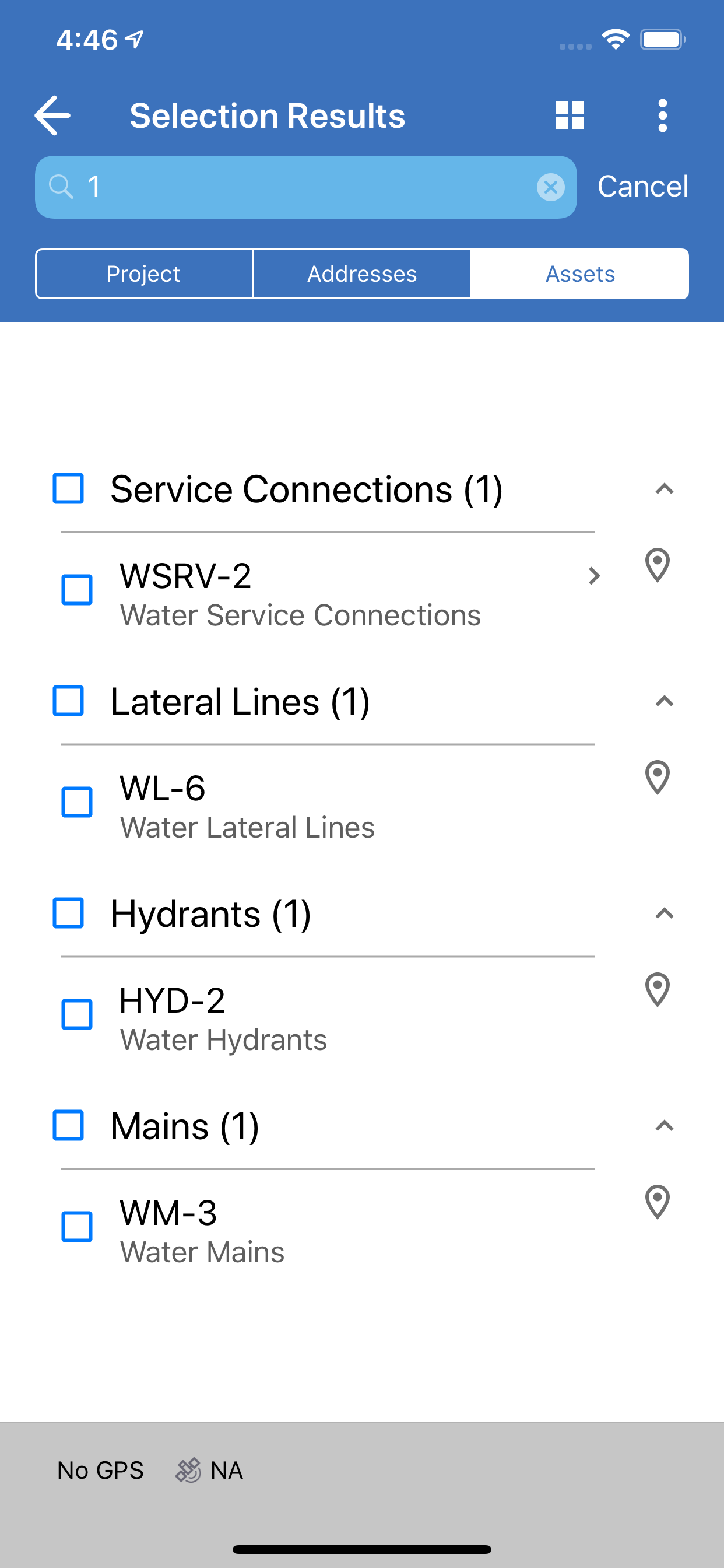Image resolution: width=724 pixels, height=1568 pixels.
Task: Select the WL-6 checkbox
Action: coord(77,801)
